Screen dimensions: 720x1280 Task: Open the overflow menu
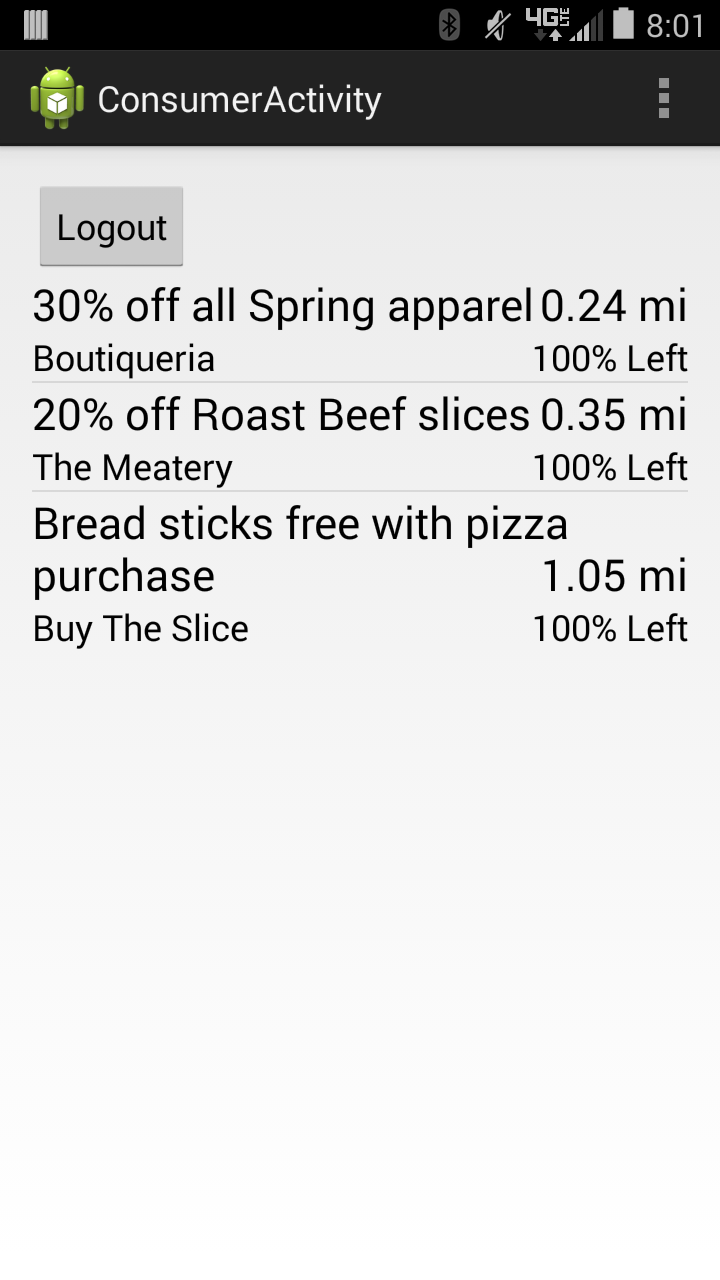pos(663,99)
